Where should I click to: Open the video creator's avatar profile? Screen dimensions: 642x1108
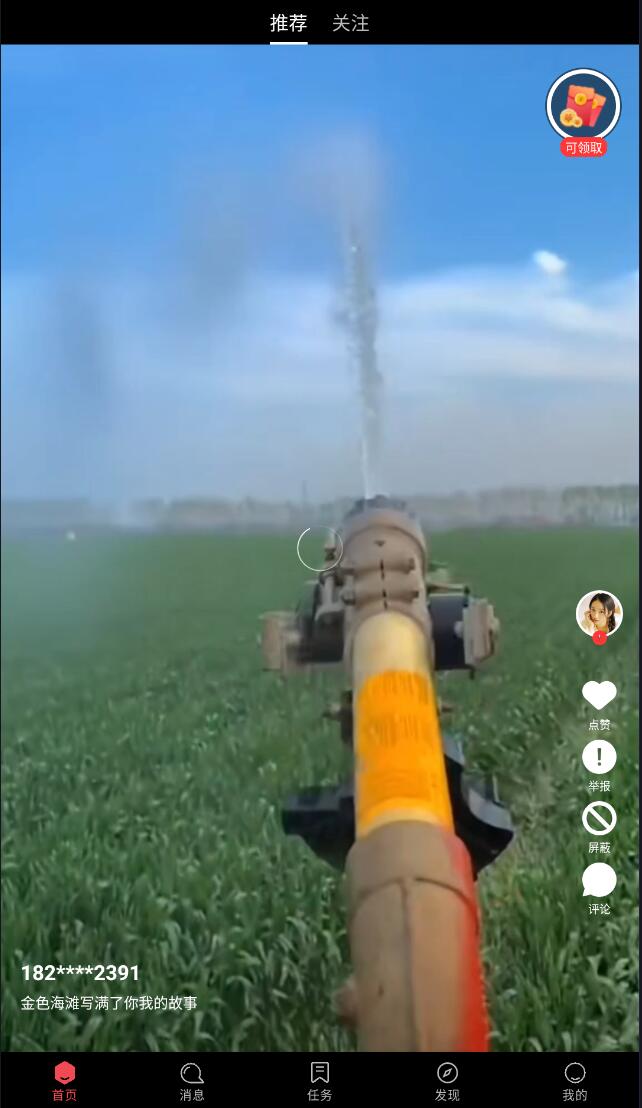(599, 614)
